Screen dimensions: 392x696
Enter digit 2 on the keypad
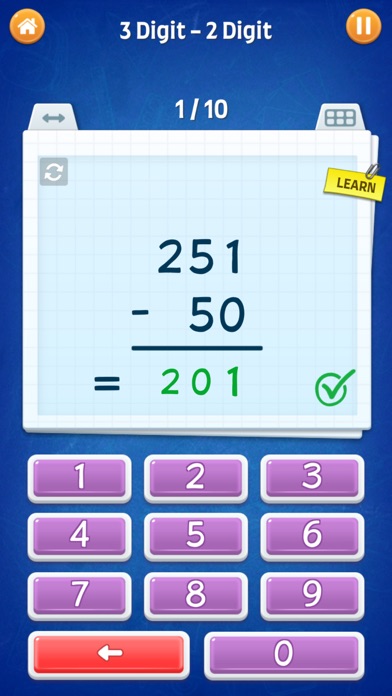196,478
